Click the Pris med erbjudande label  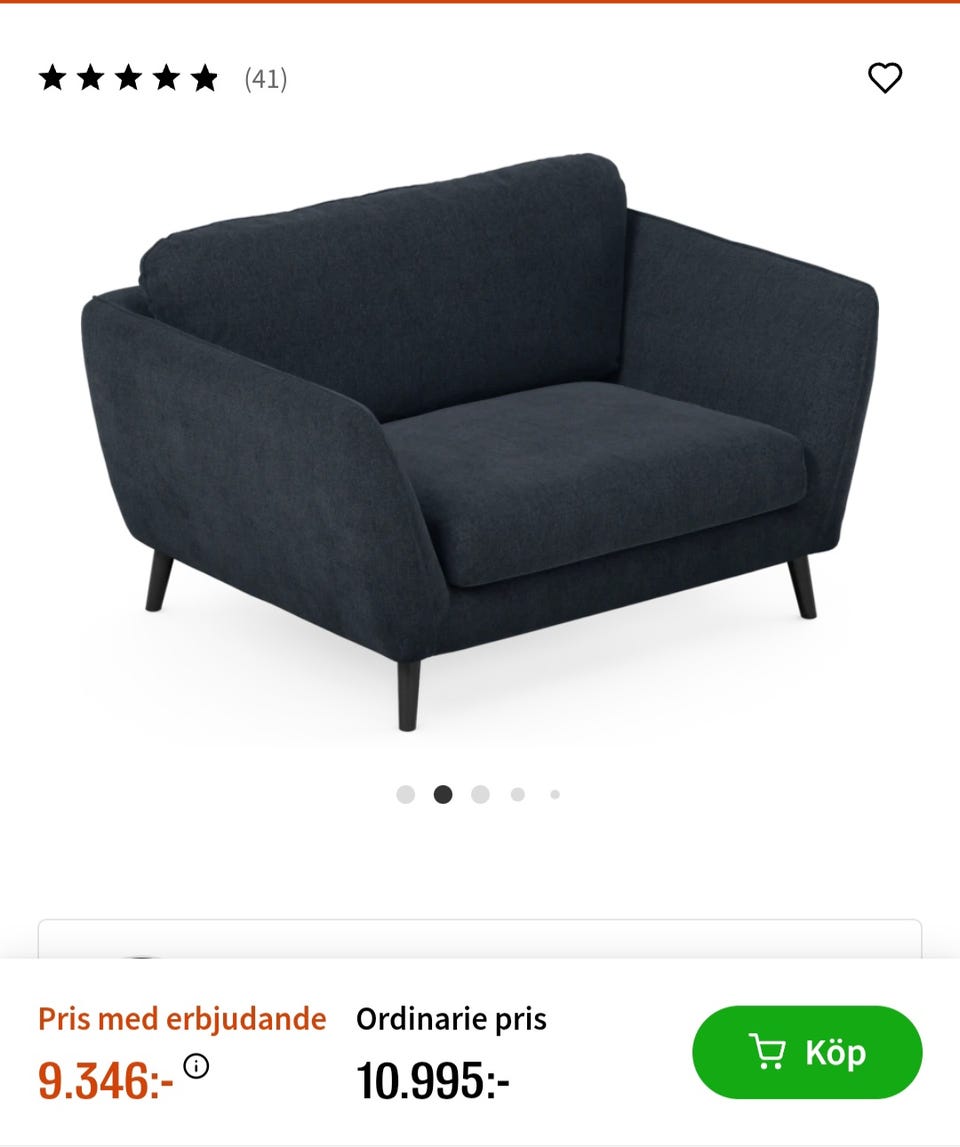click(x=182, y=1019)
